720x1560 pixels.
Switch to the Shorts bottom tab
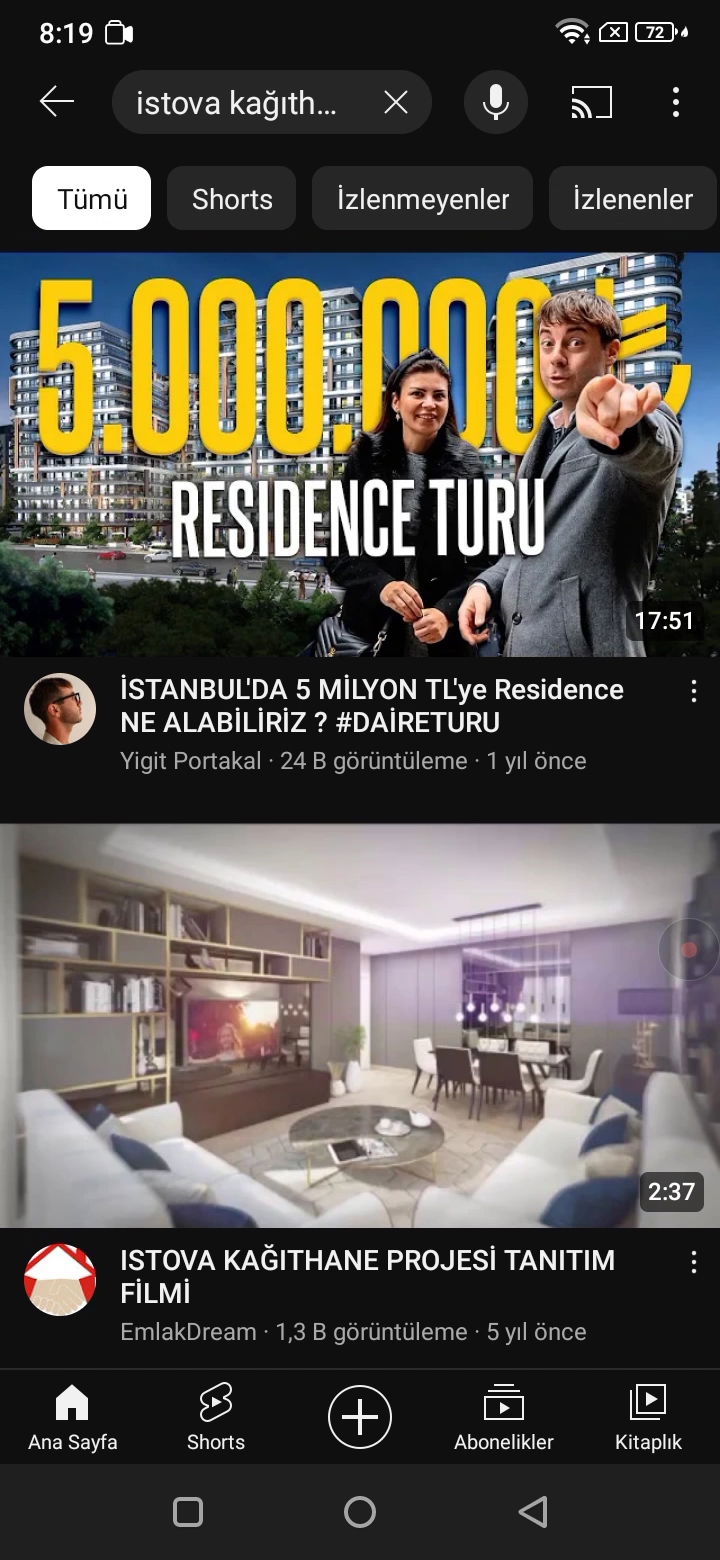[x=216, y=1417]
